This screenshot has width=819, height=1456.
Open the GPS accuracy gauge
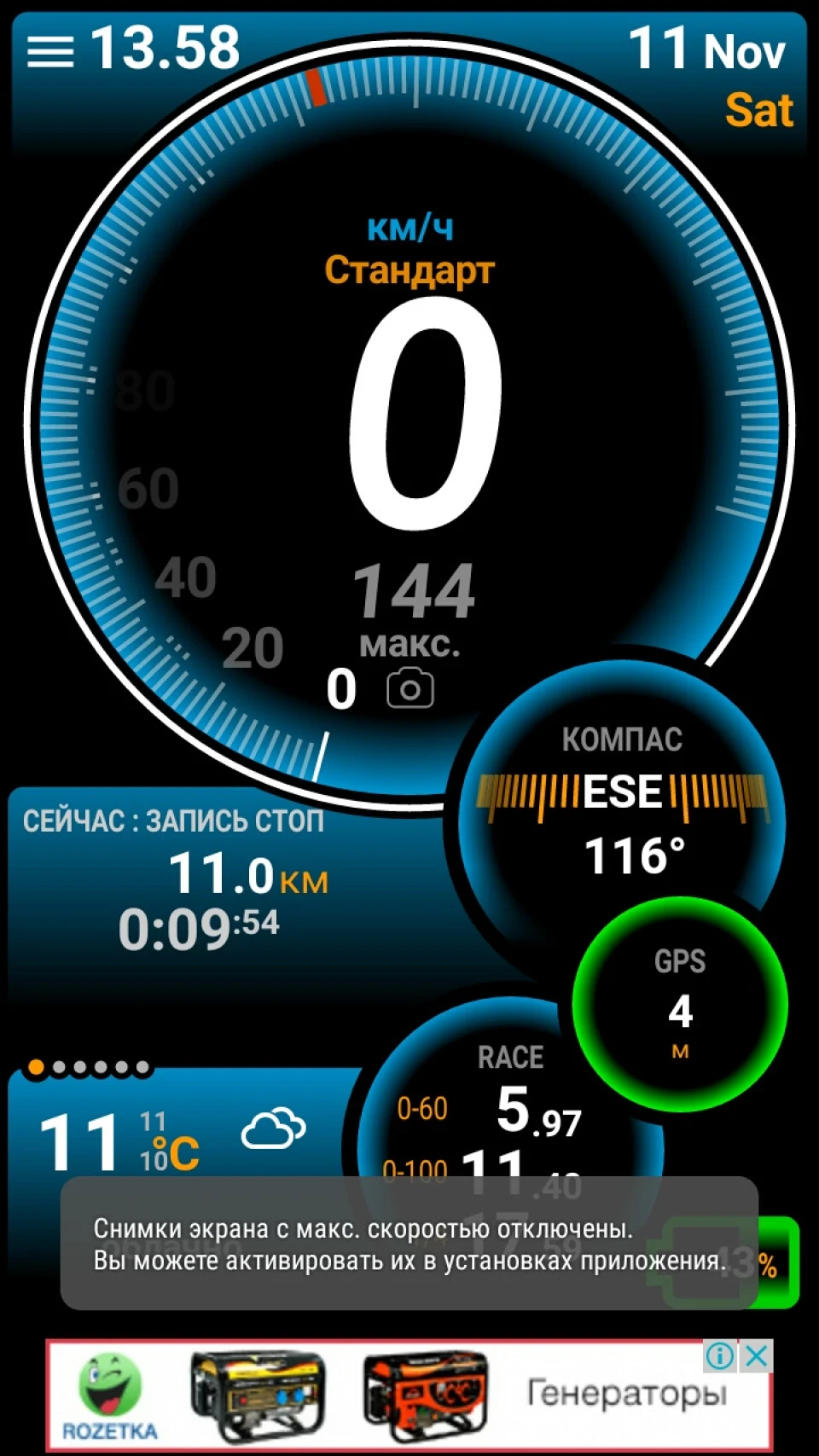pyautogui.click(x=680, y=1004)
